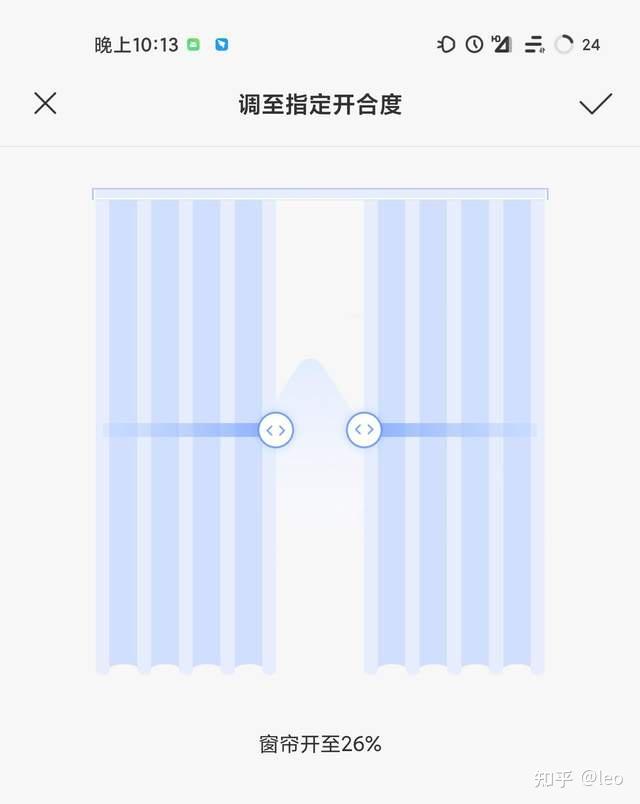This screenshot has width=640, height=804.
Task: Tap the left curtain slider handle
Action: 276,430
